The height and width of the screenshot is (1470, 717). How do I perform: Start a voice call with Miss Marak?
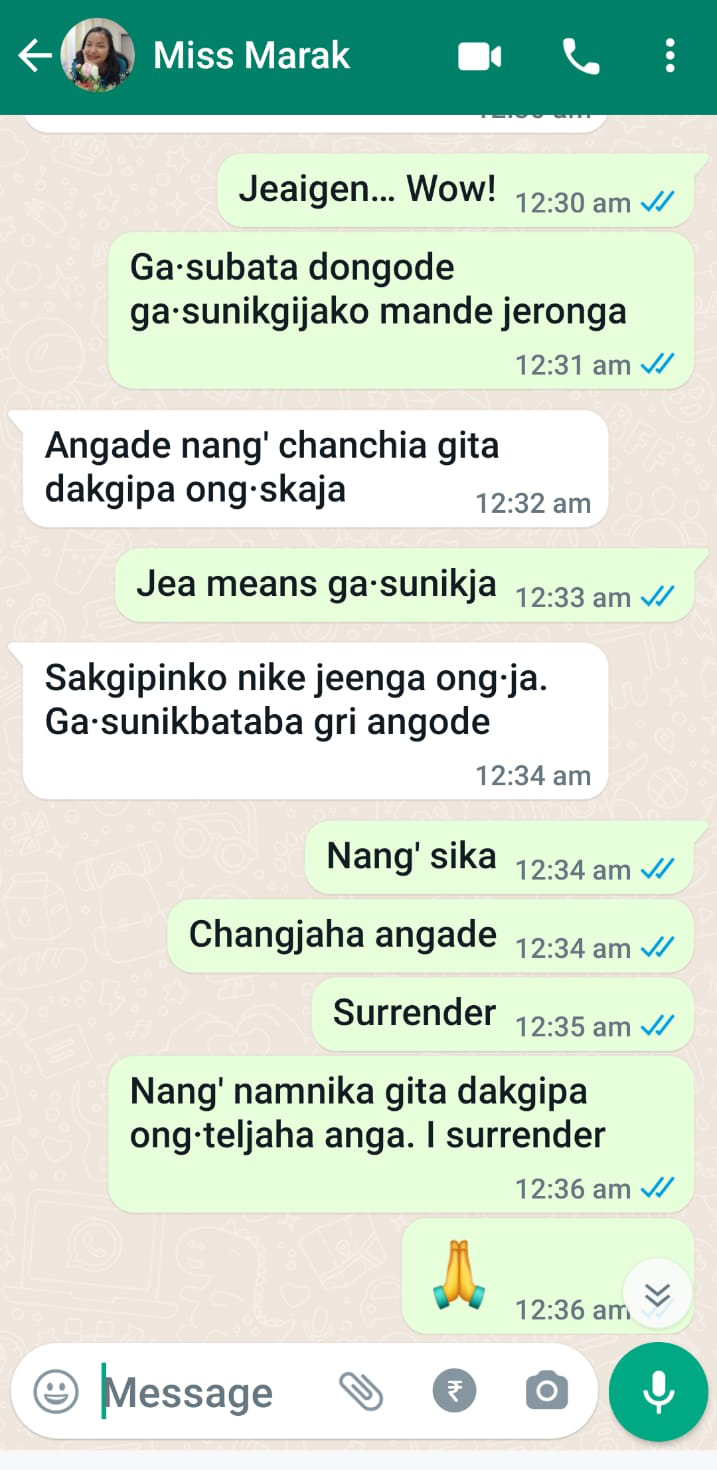tap(581, 57)
